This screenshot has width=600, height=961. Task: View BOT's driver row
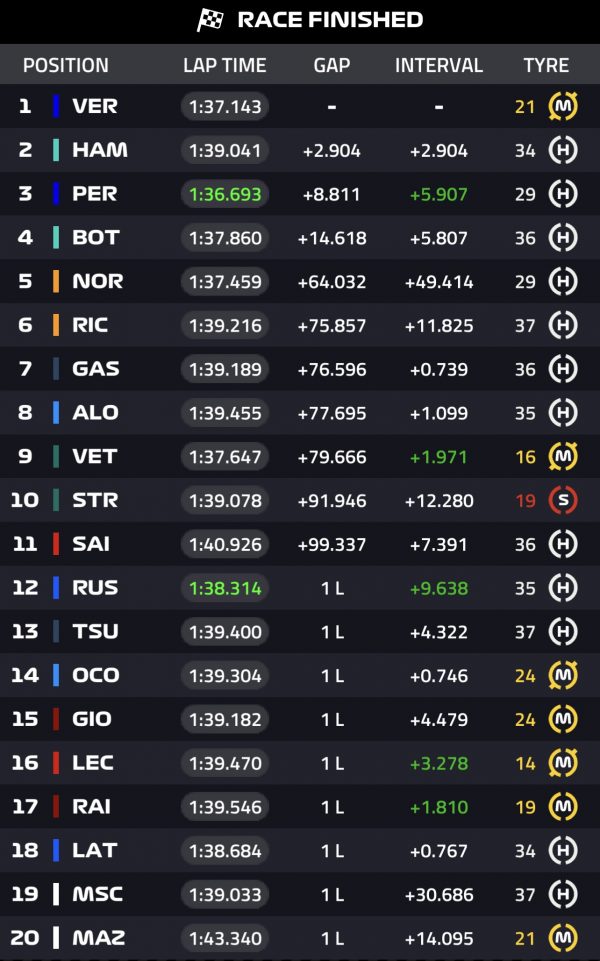point(300,238)
